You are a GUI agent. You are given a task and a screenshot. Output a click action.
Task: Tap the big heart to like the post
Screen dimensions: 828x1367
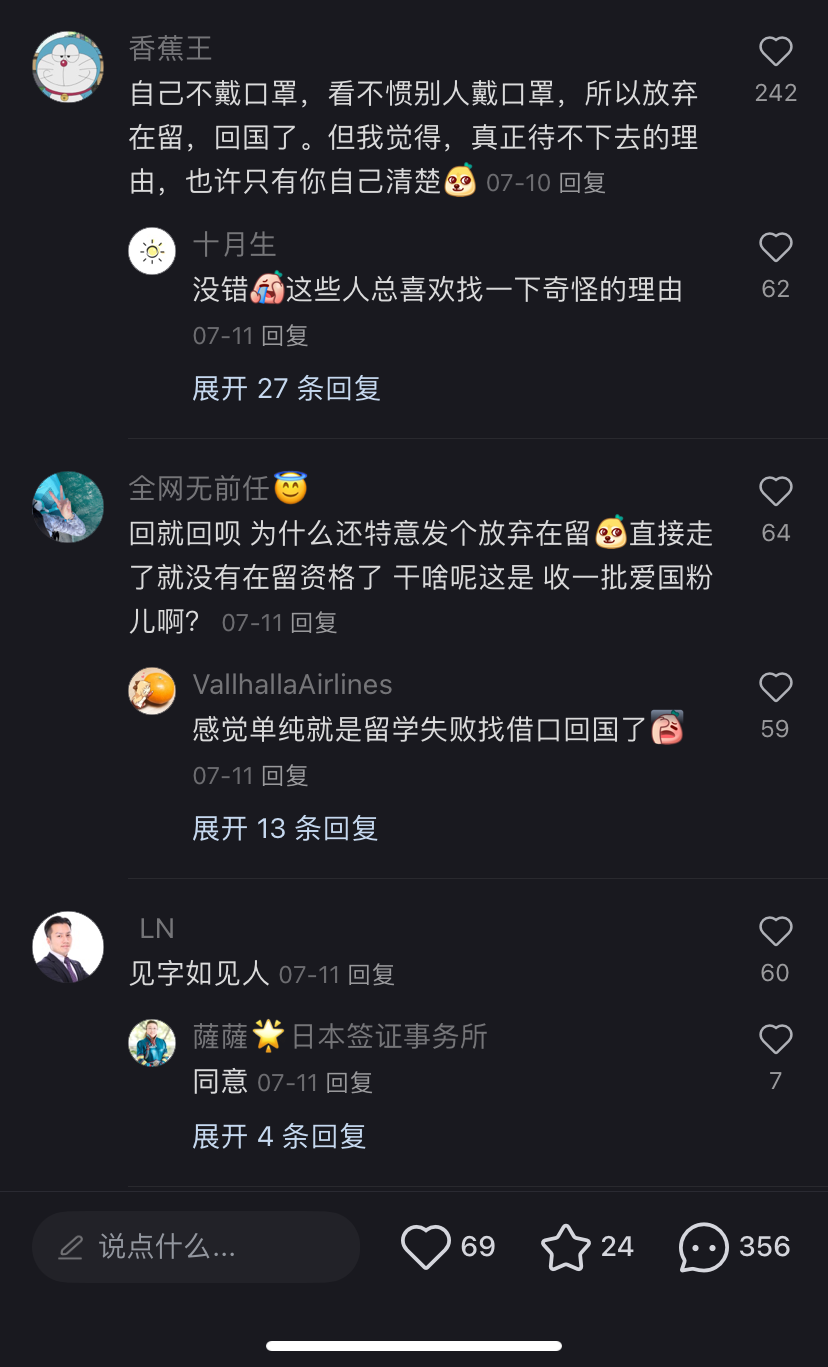pos(425,1247)
